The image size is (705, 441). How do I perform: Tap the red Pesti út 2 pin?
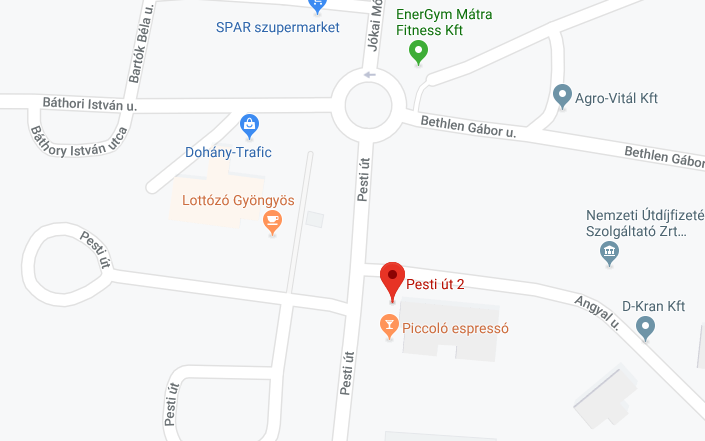[x=393, y=278]
